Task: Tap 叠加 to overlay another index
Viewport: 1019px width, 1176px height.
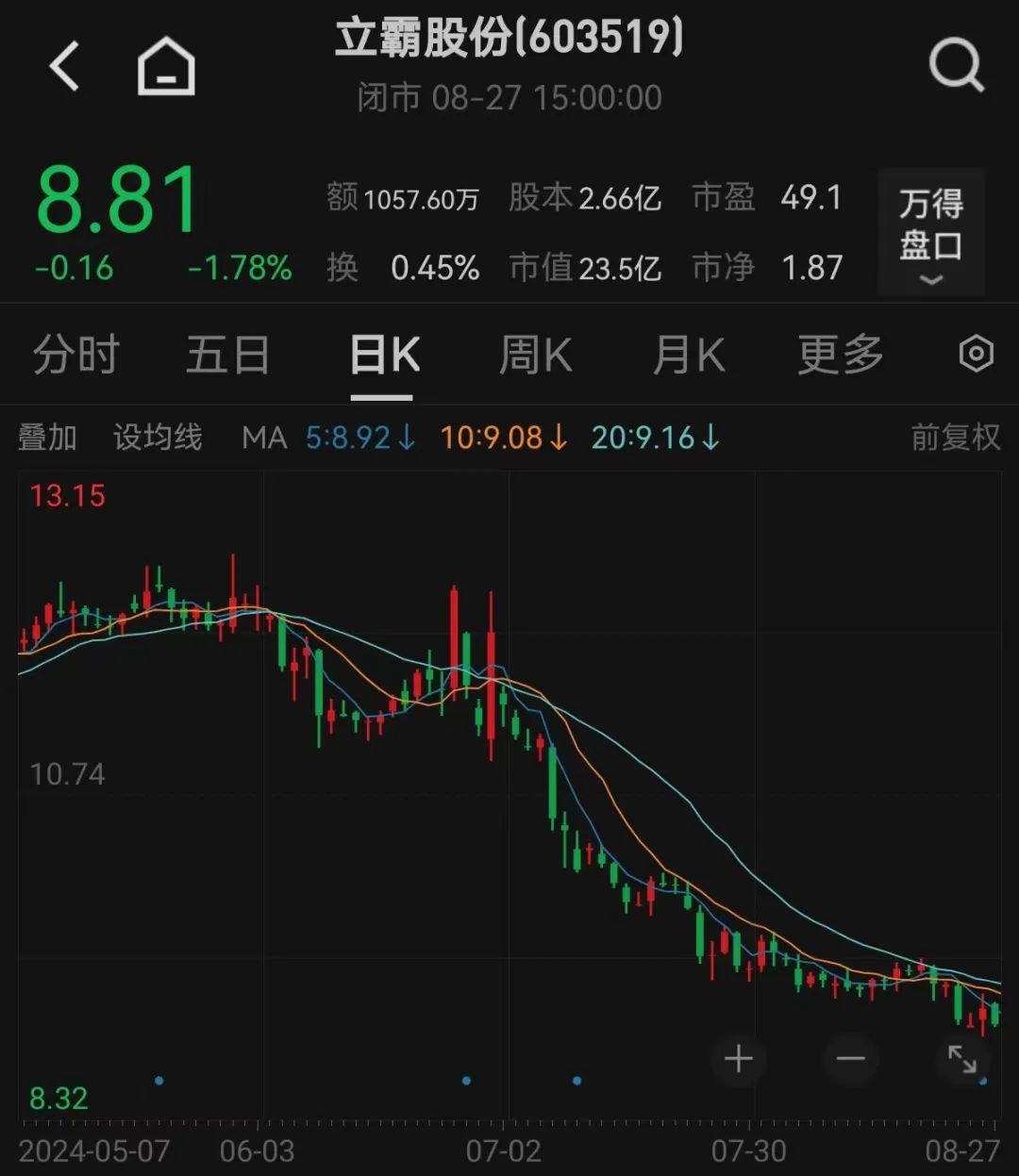Action: click(x=47, y=438)
